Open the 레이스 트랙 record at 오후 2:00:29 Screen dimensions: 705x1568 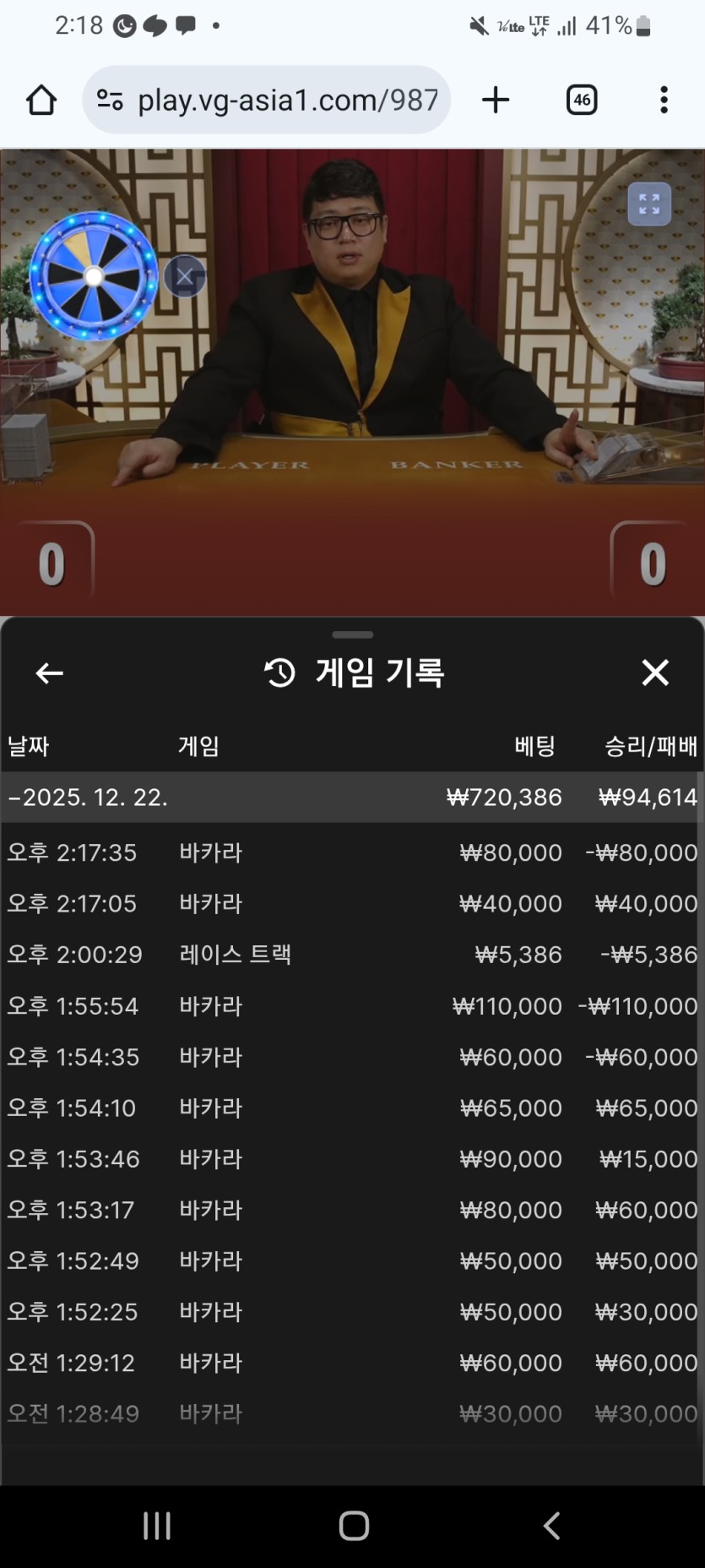click(x=352, y=955)
